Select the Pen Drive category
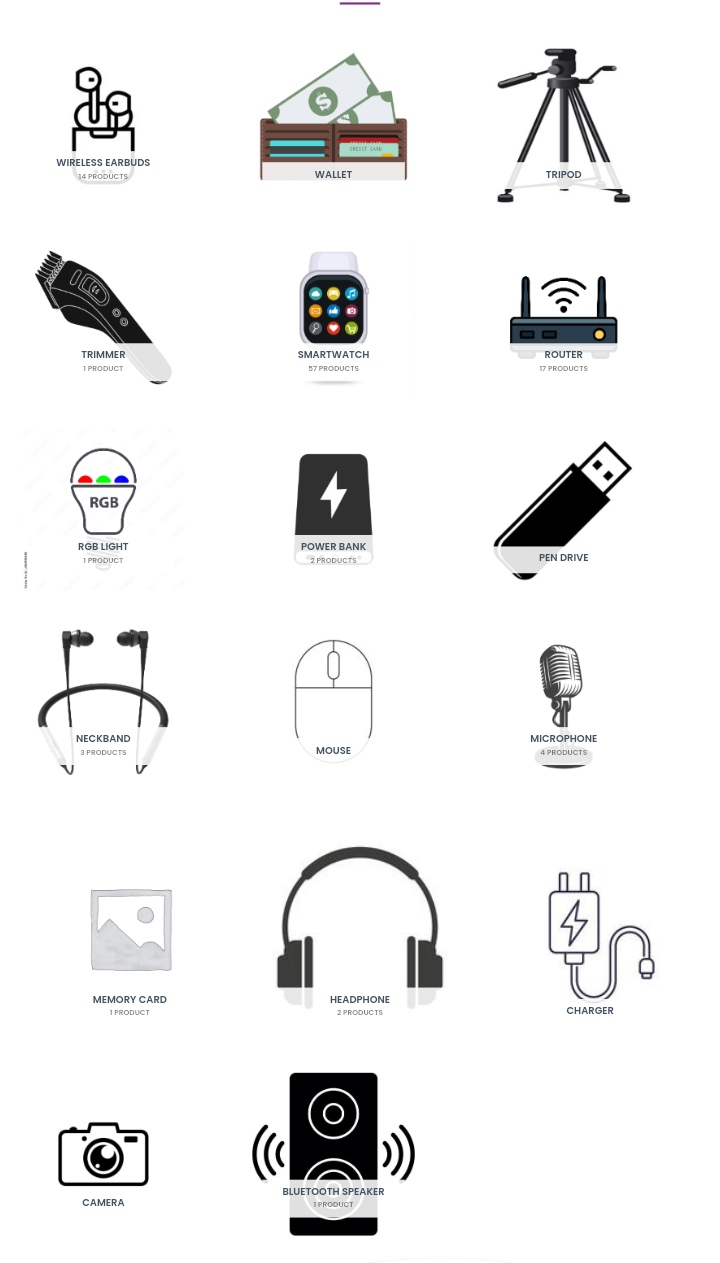This screenshot has height=1263, width=720. pos(563,508)
